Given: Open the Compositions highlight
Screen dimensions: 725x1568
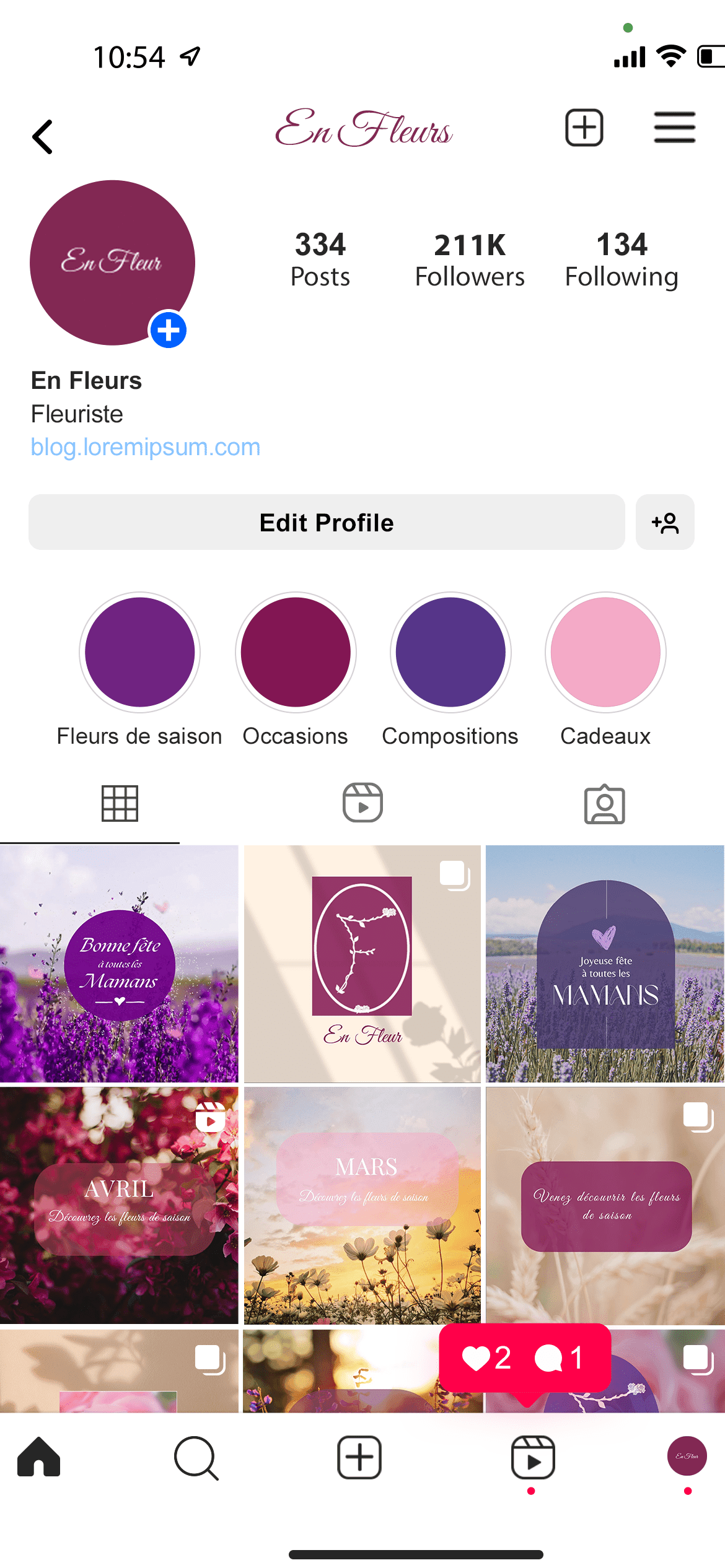Looking at the screenshot, I should pyautogui.click(x=450, y=652).
